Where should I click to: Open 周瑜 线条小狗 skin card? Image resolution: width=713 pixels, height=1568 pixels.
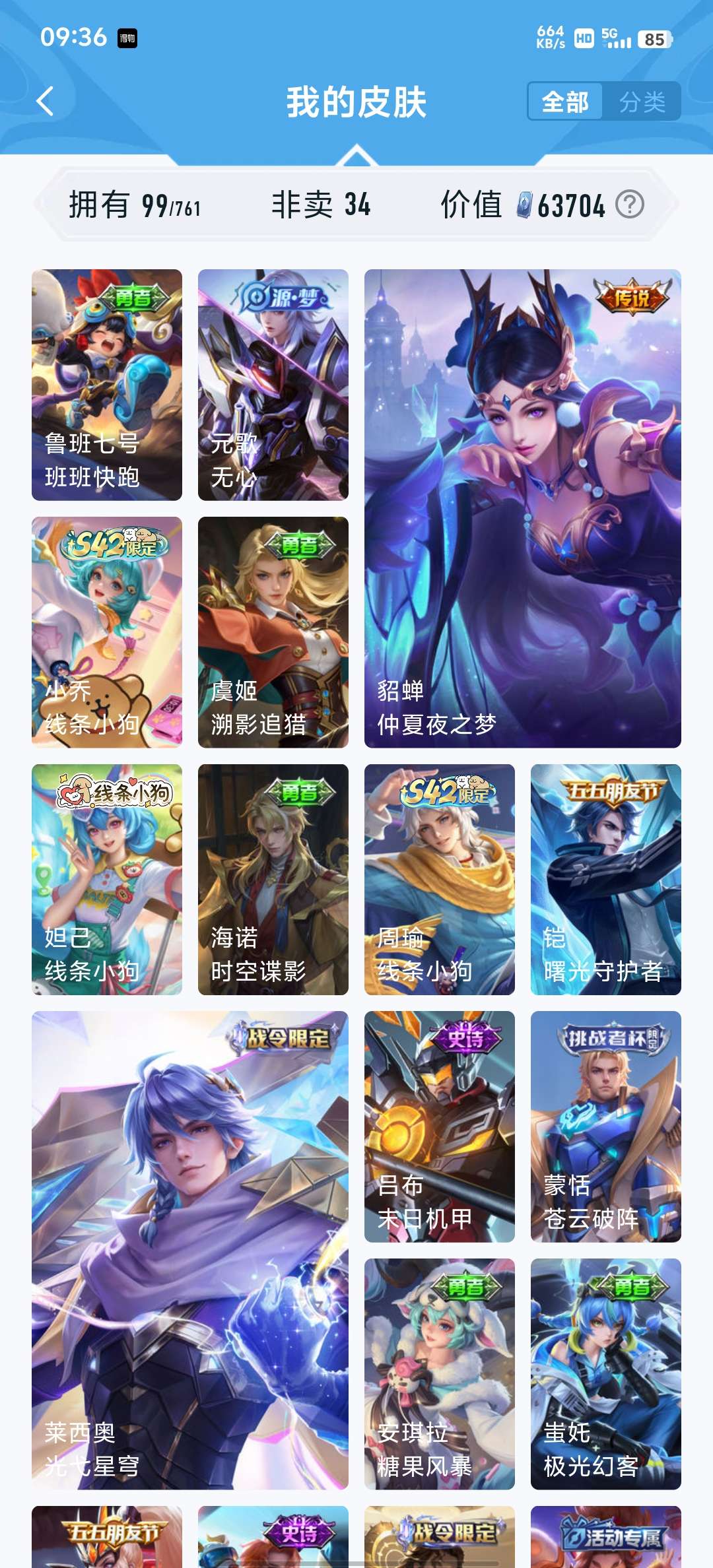coord(439,879)
